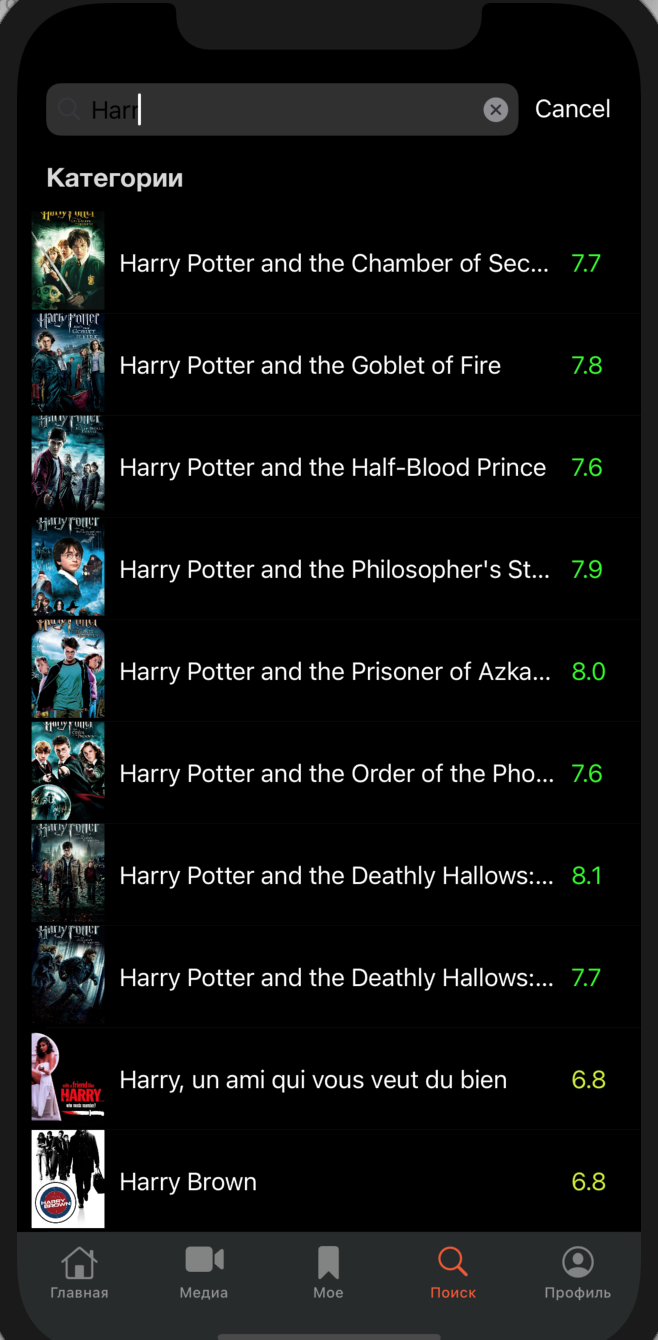The image size is (658, 1340).
Task: Select the Harry Brown result
Action: [329, 1181]
